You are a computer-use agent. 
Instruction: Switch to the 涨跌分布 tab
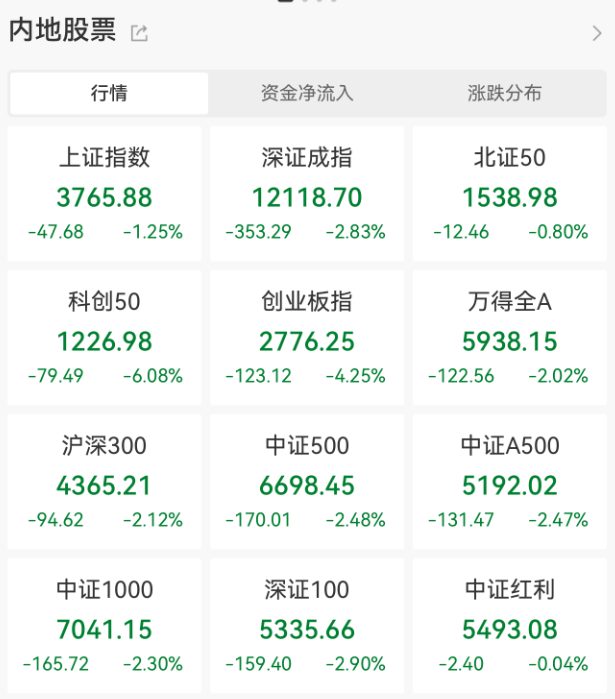click(505, 94)
